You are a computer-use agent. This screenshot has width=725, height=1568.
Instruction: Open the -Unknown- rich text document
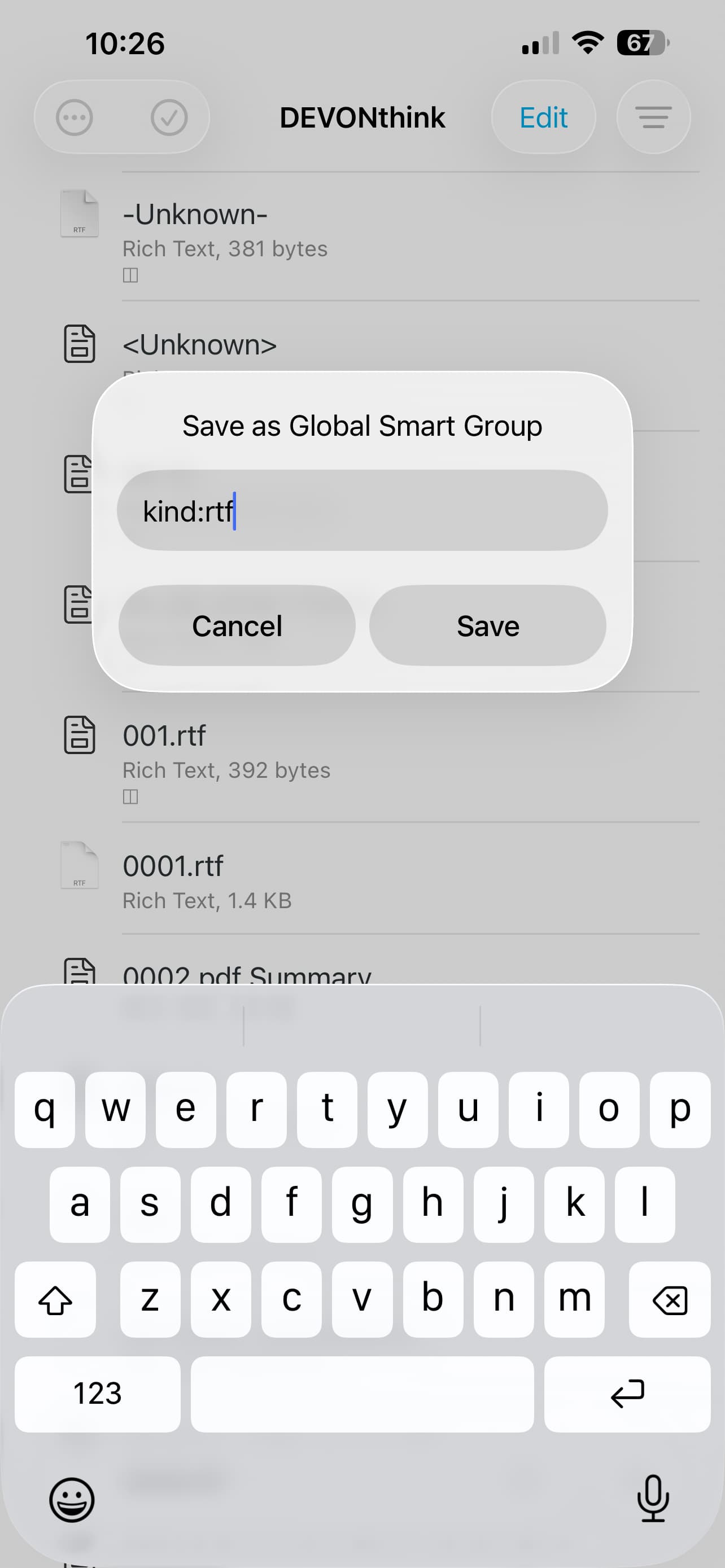pos(195,215)
